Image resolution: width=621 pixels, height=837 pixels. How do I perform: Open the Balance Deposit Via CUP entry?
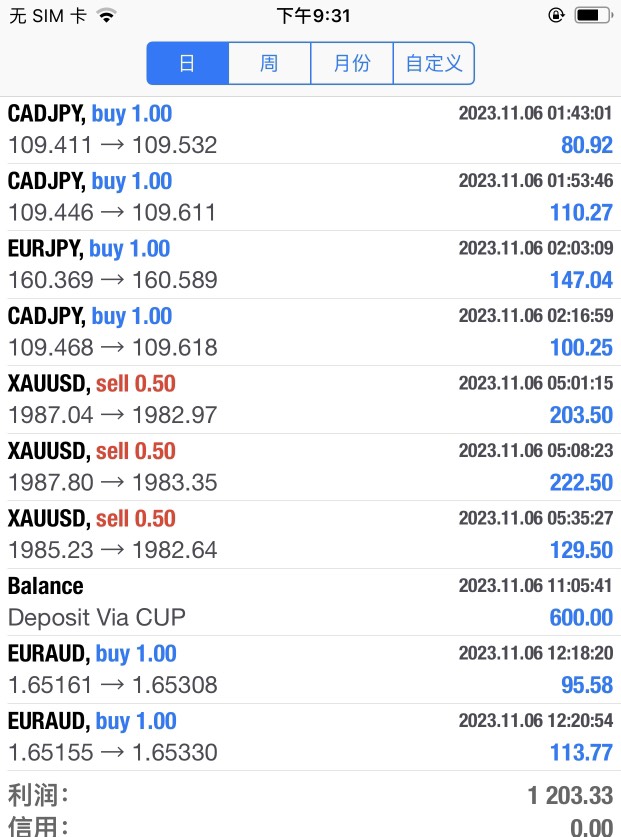pyautogui.click(x=310, y=602)
